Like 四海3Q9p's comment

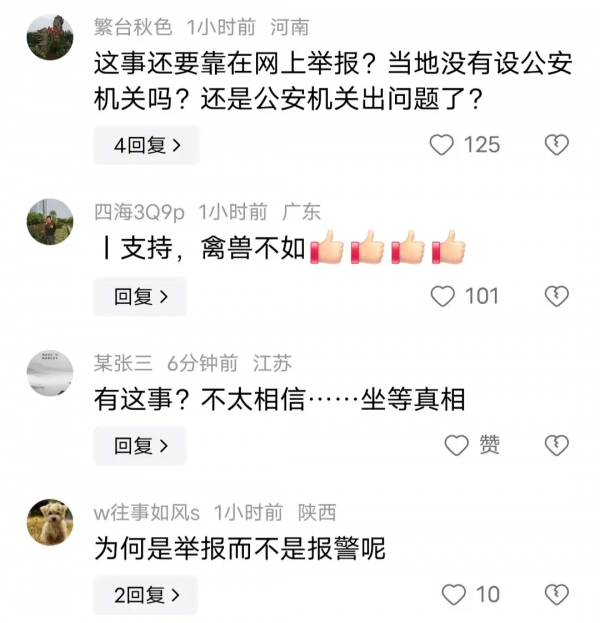[442, 296]
